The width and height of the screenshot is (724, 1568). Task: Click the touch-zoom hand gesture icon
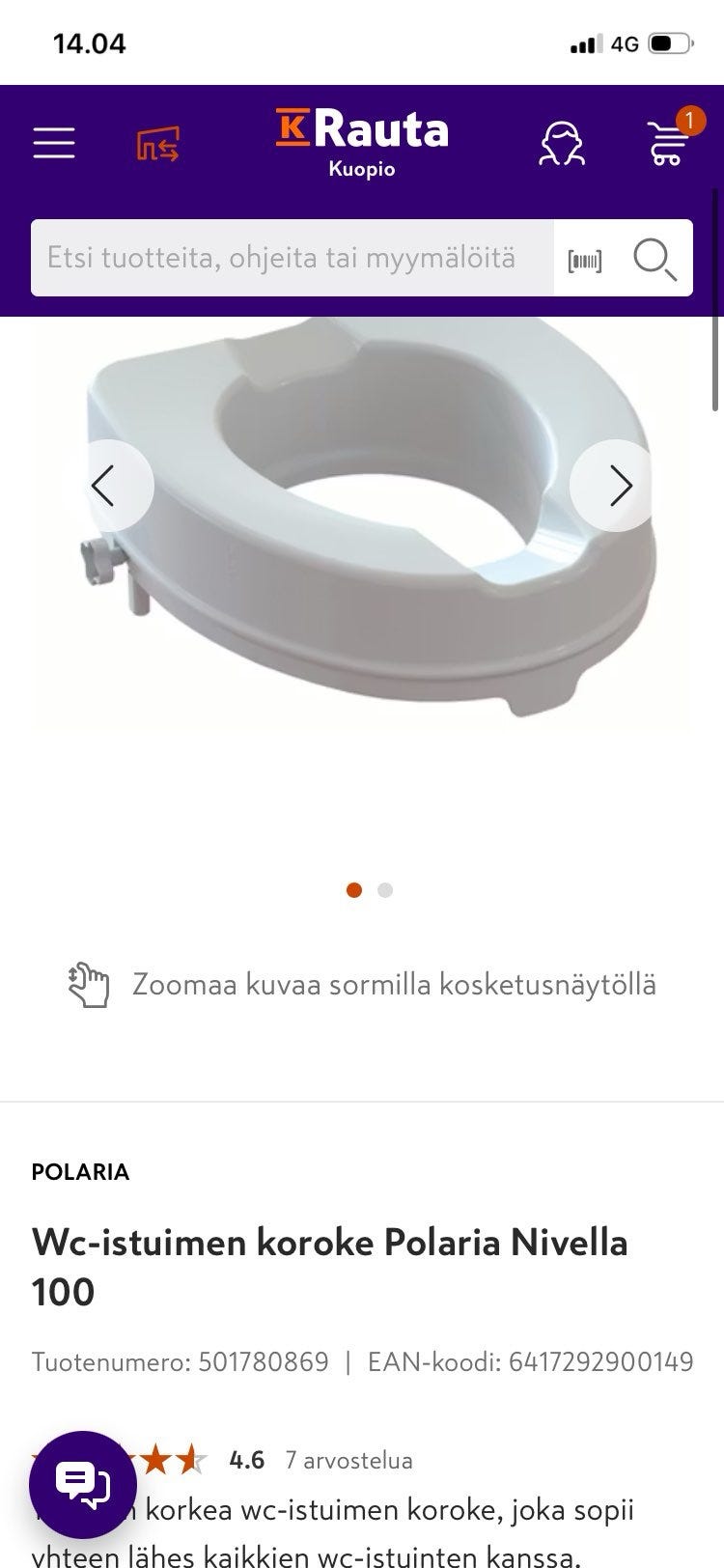(87, 985)
